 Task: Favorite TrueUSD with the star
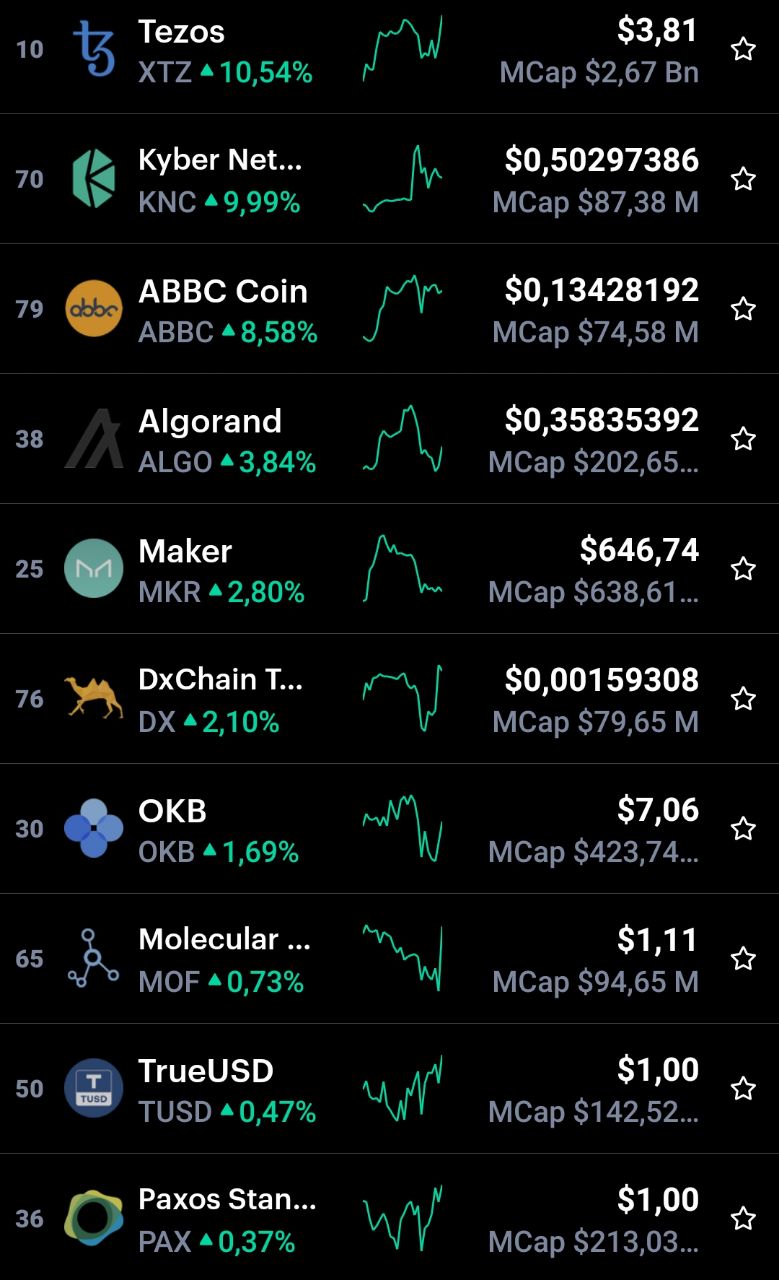pyautogui.click(x=743, y=1089)
